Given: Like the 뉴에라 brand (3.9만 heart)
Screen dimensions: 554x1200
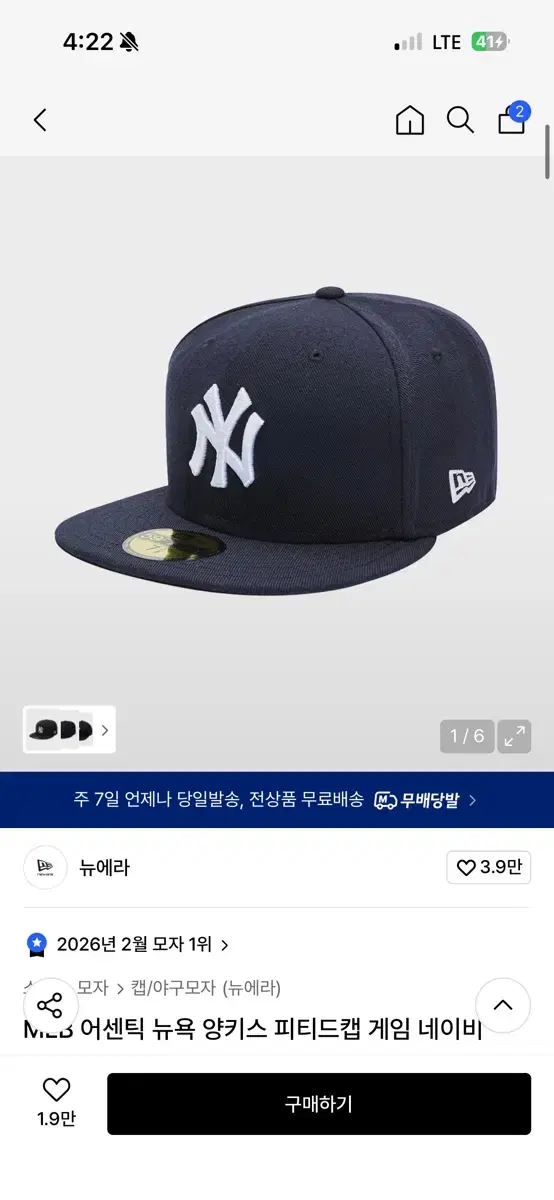Looking at the screenshot, I should tap(489, 868).
